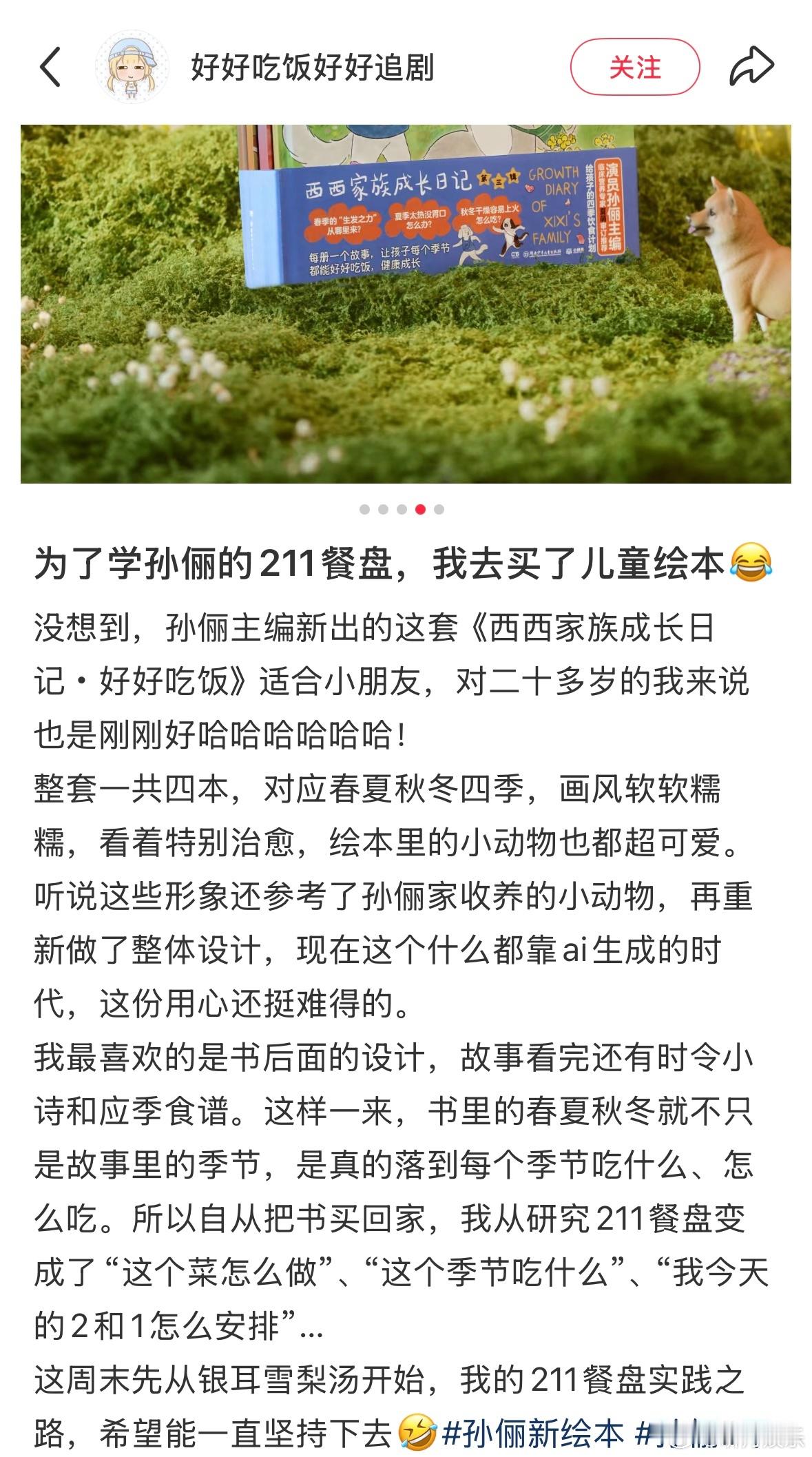Go back using the top-left arrow
This screenshot has width=812, height=1457.
(x=50, y=67)
